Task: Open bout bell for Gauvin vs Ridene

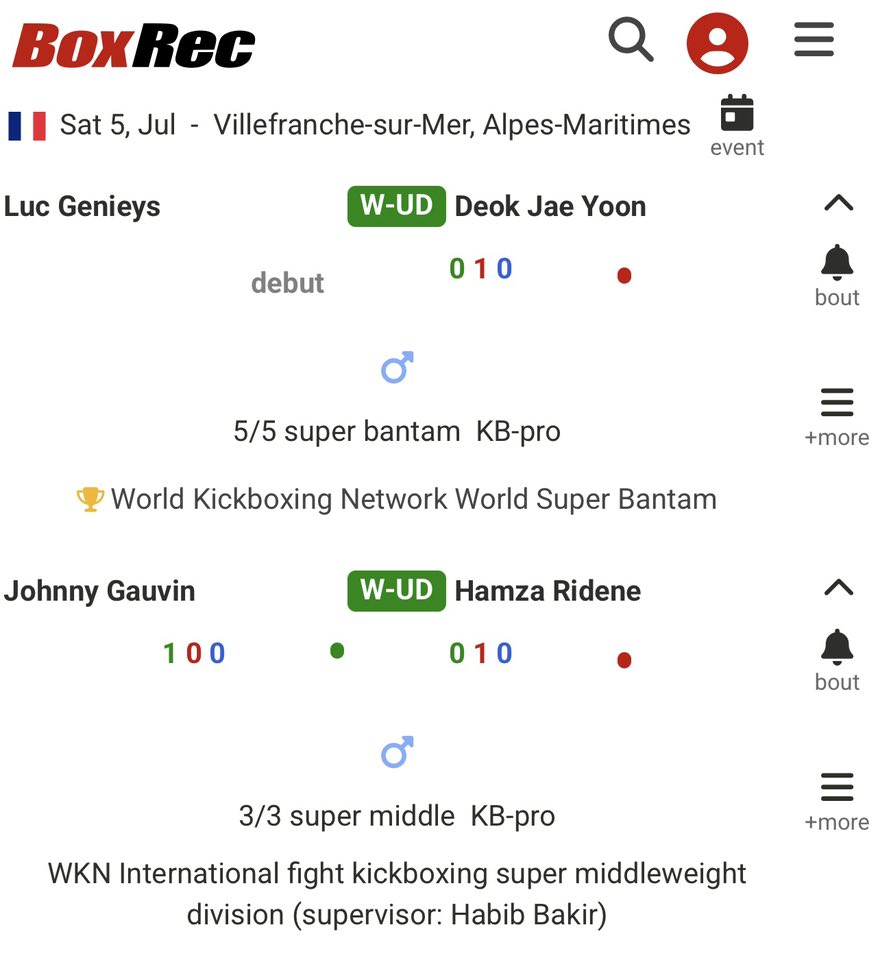Action: click(x=837, y=660)
